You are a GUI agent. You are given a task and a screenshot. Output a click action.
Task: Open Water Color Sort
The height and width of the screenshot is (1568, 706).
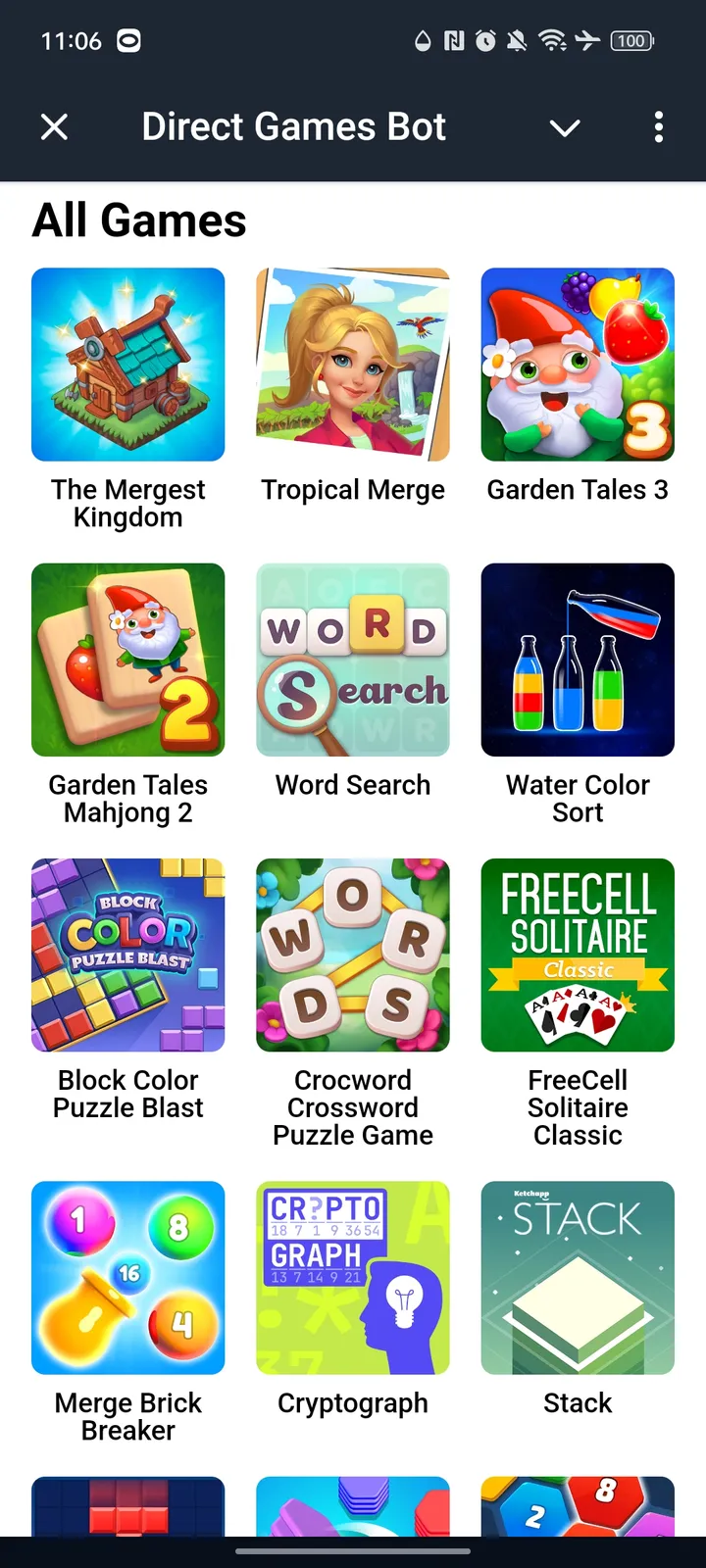tap(578, 660)
